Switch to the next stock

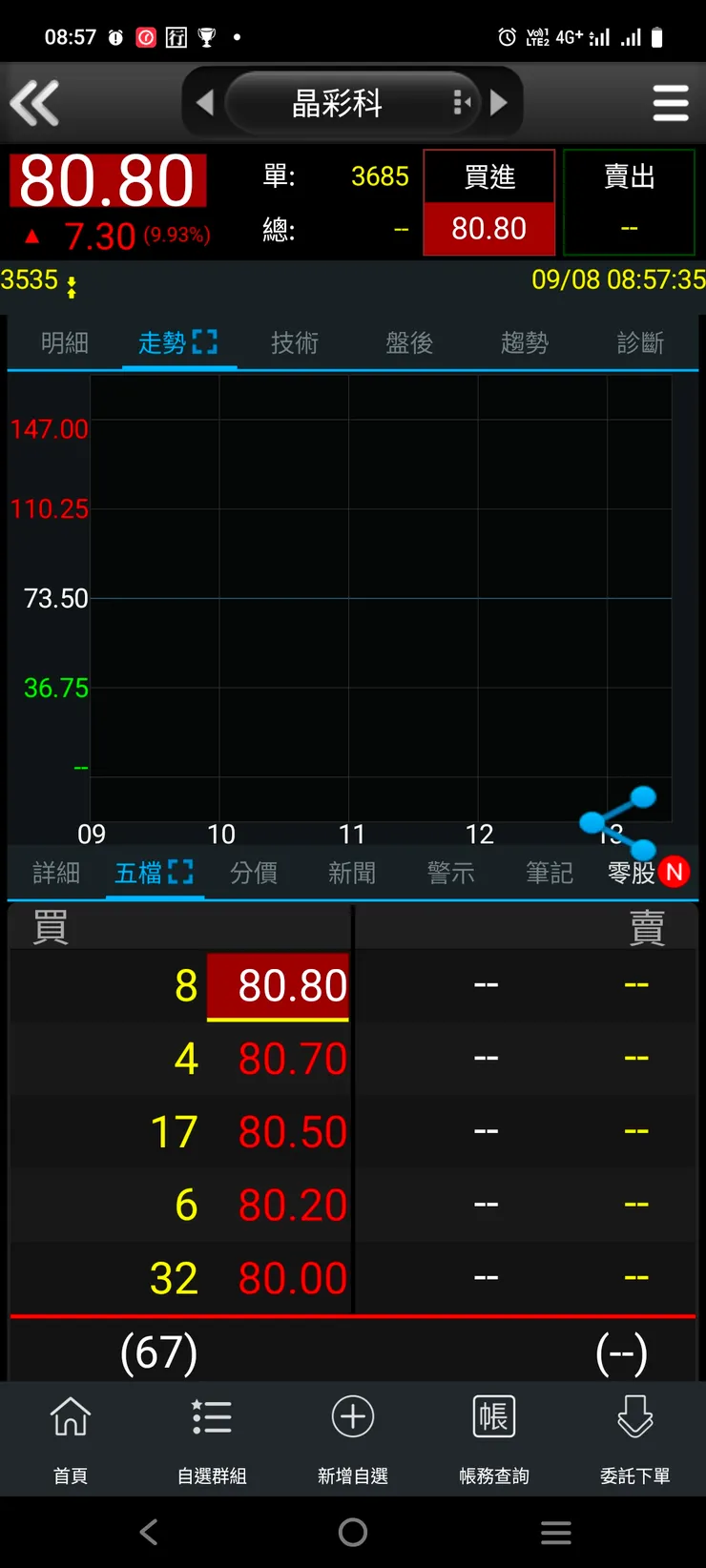point(499,102)
